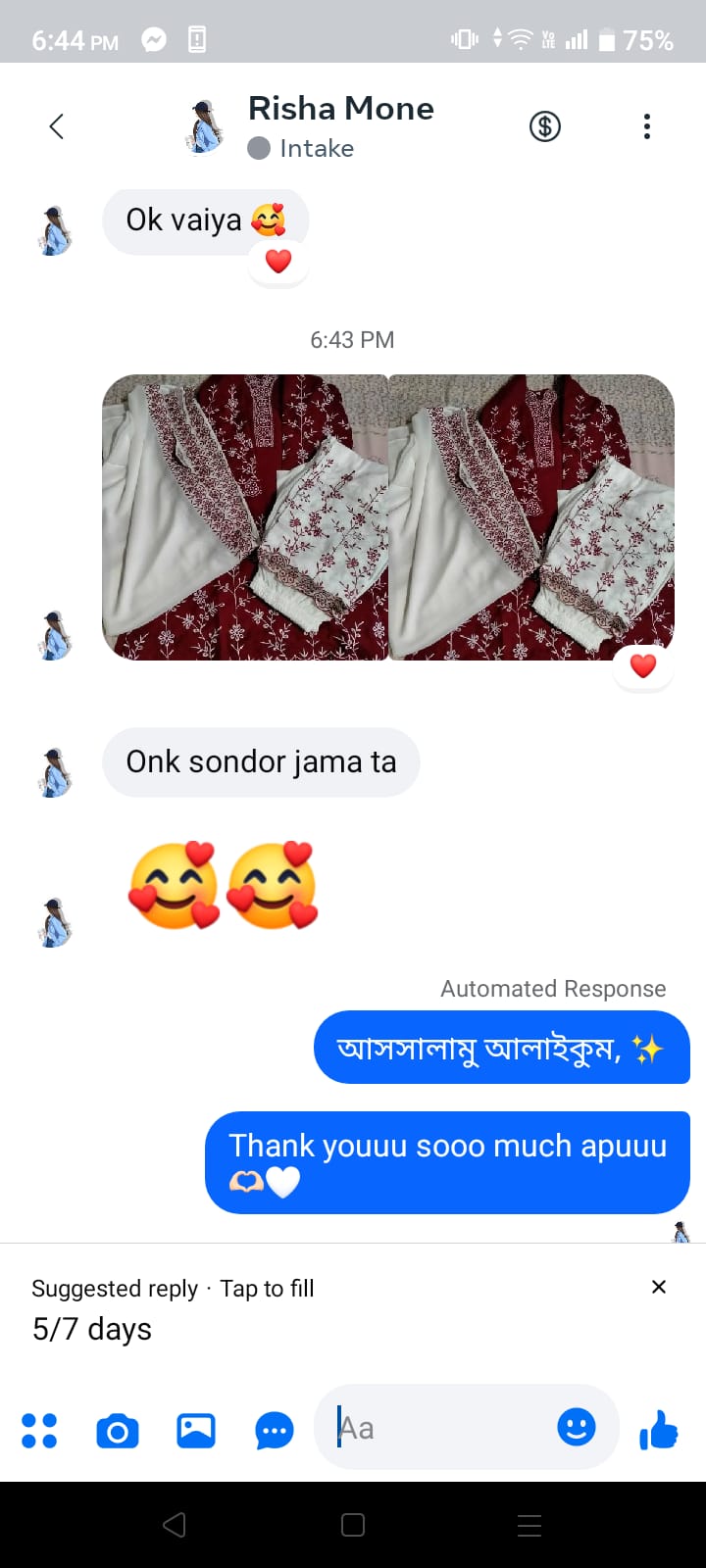Image resolution: width=706 pixels, height=1568 pixels.
Task: Open the photo gallery picker
Action: pyautogui.click(x=196, y=1431)
